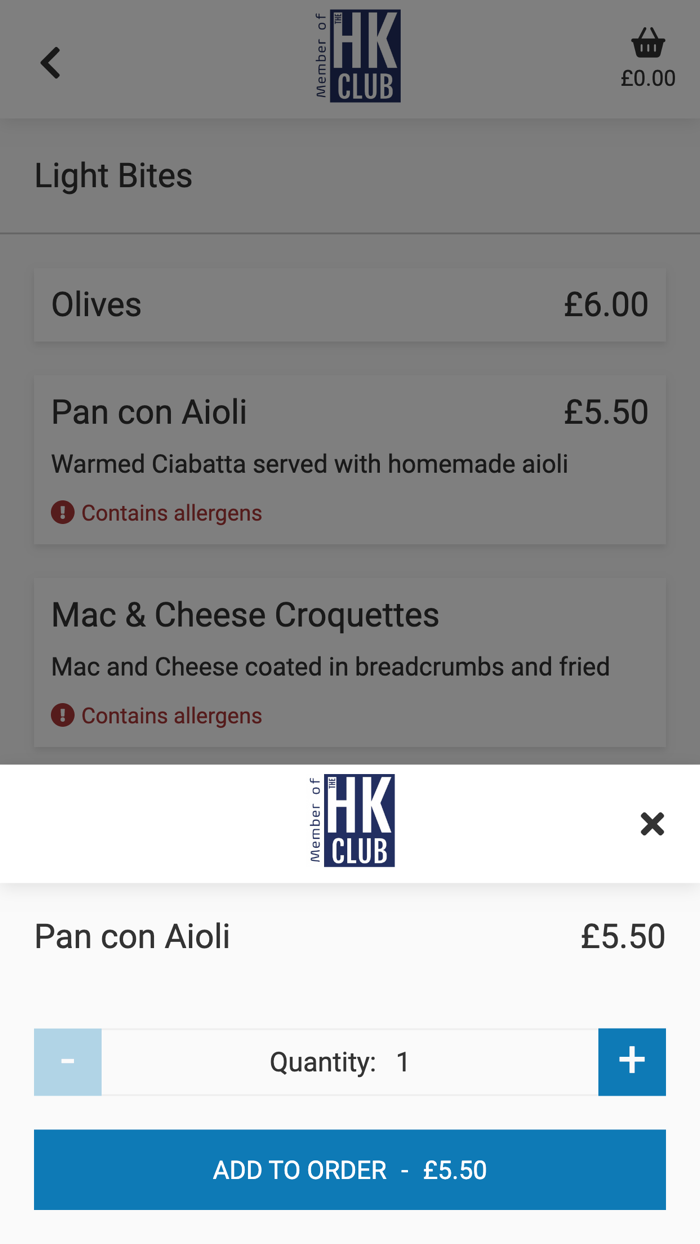Decrease quantity with the minus button
The width and height of the screenshot is (700, 1244).
[x=68, y=1062]
